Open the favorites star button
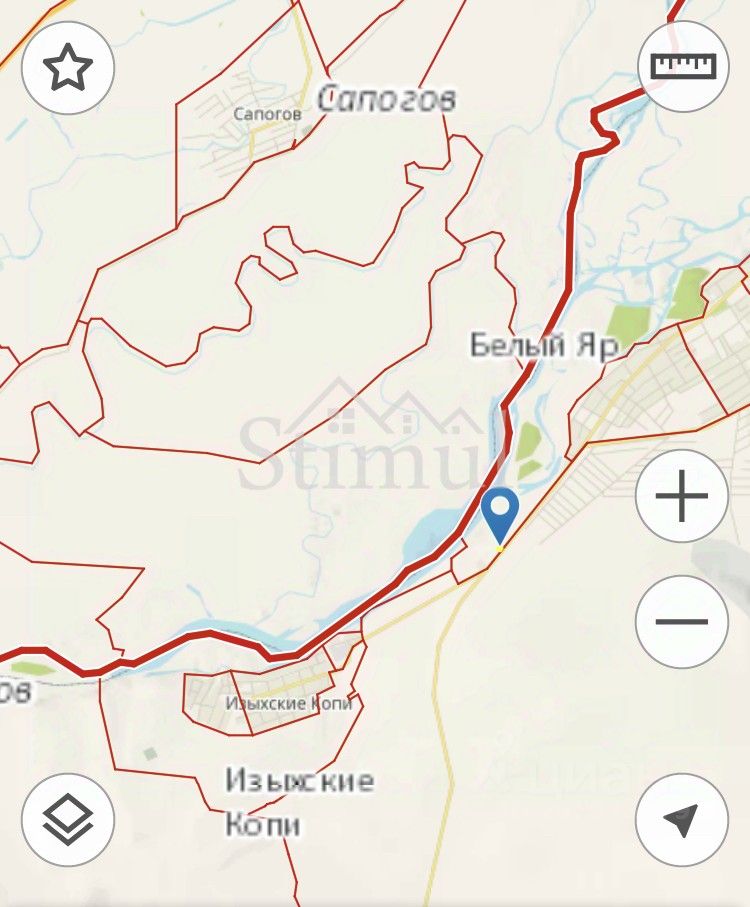Screen dimensions: 750x907 point(68,68)
